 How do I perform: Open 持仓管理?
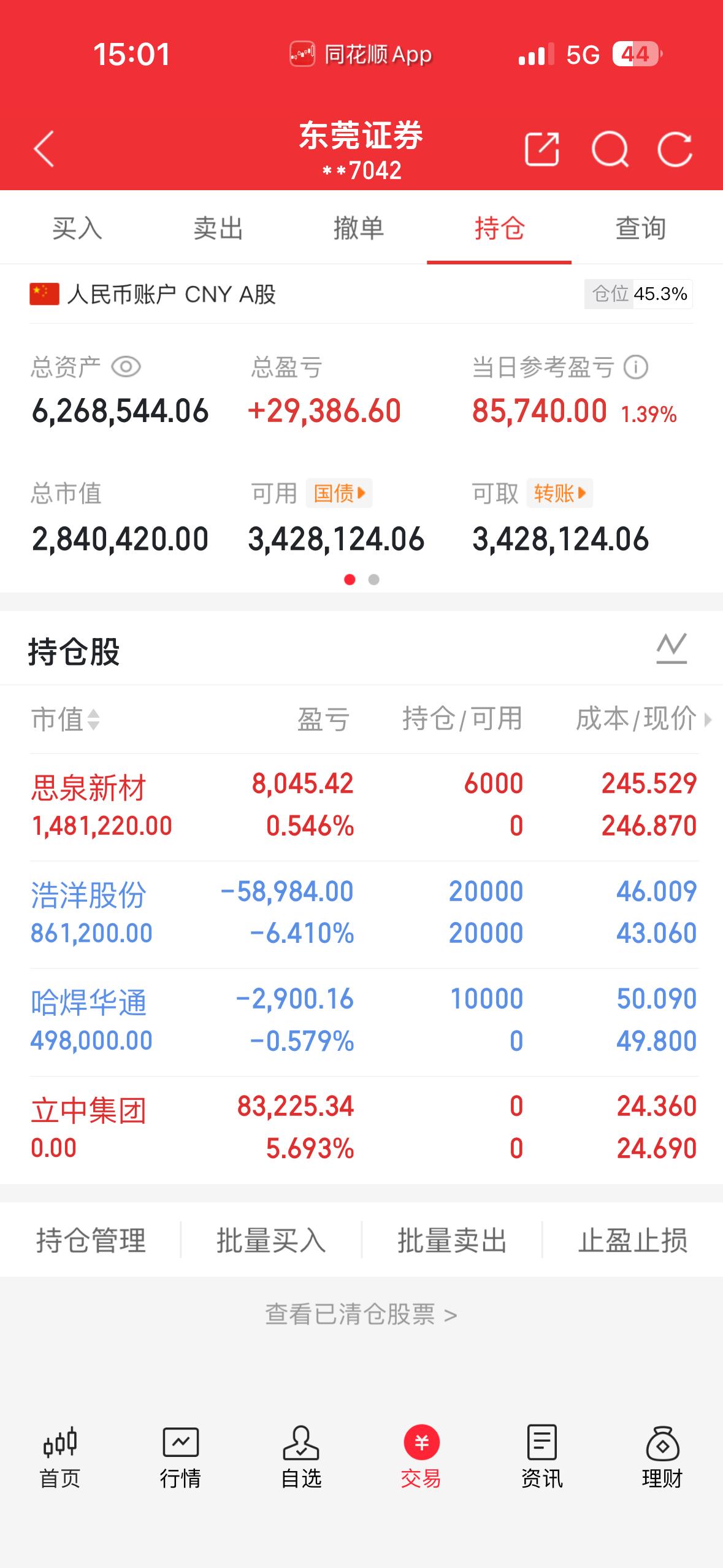(91, 1240)
